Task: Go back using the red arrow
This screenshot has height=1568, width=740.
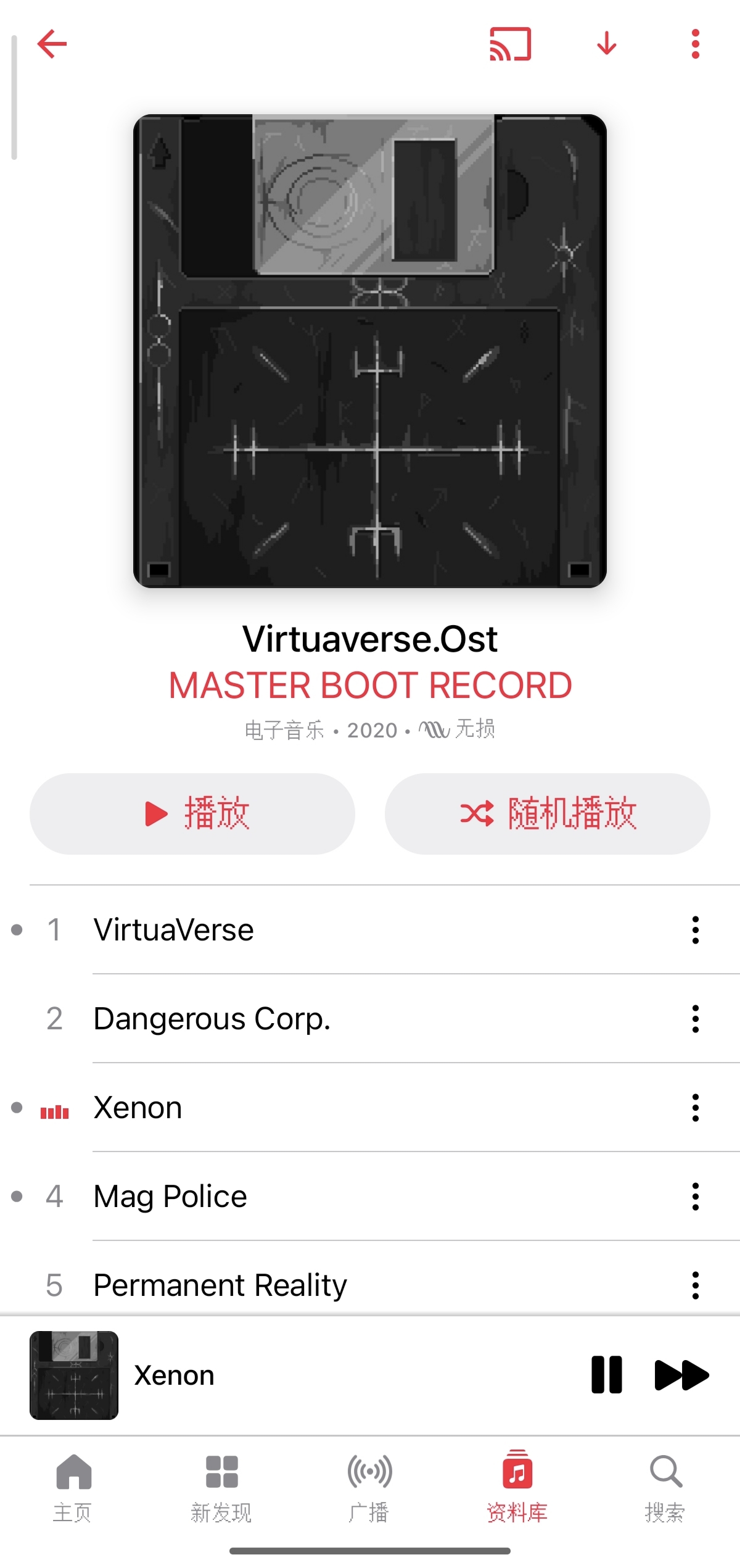Action: [52, 44]
